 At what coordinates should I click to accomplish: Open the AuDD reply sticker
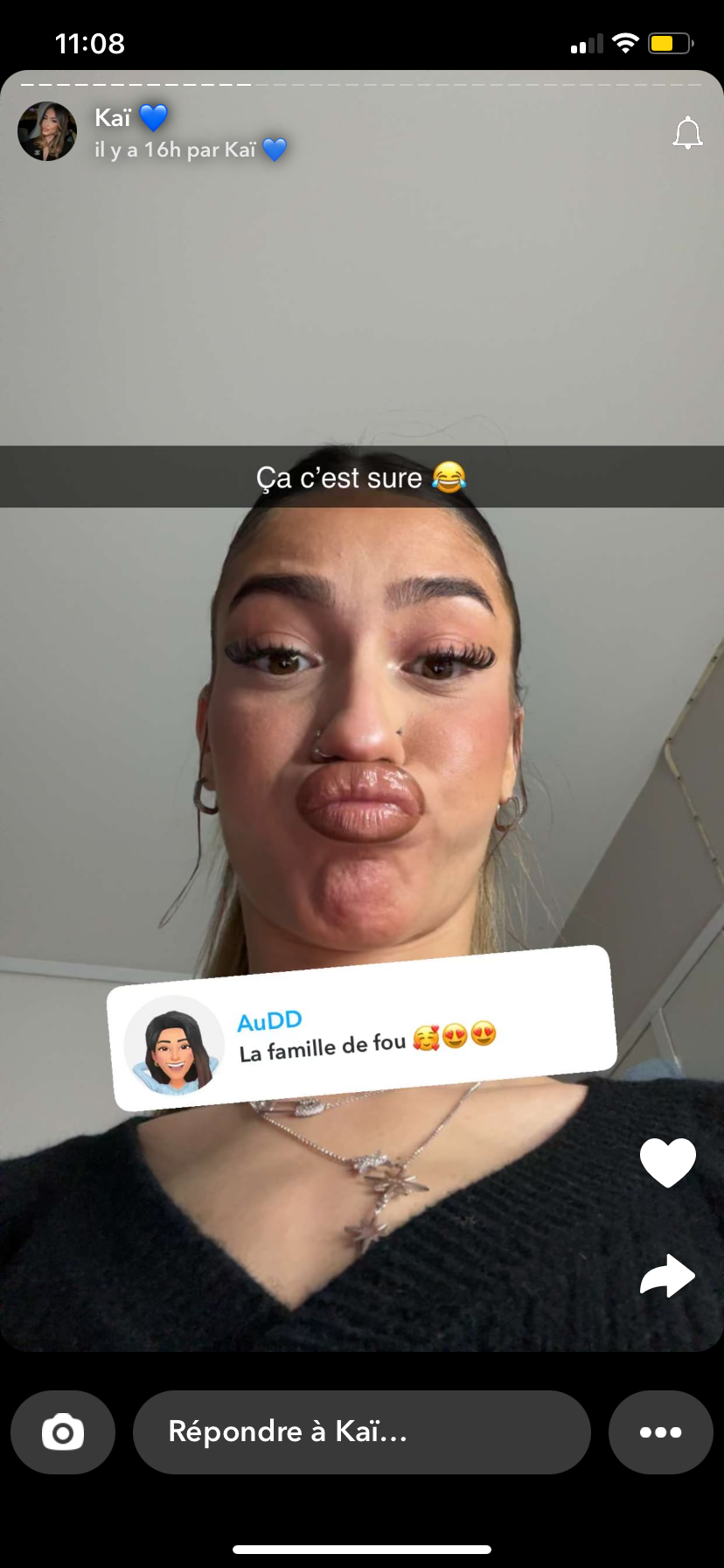362,1030
